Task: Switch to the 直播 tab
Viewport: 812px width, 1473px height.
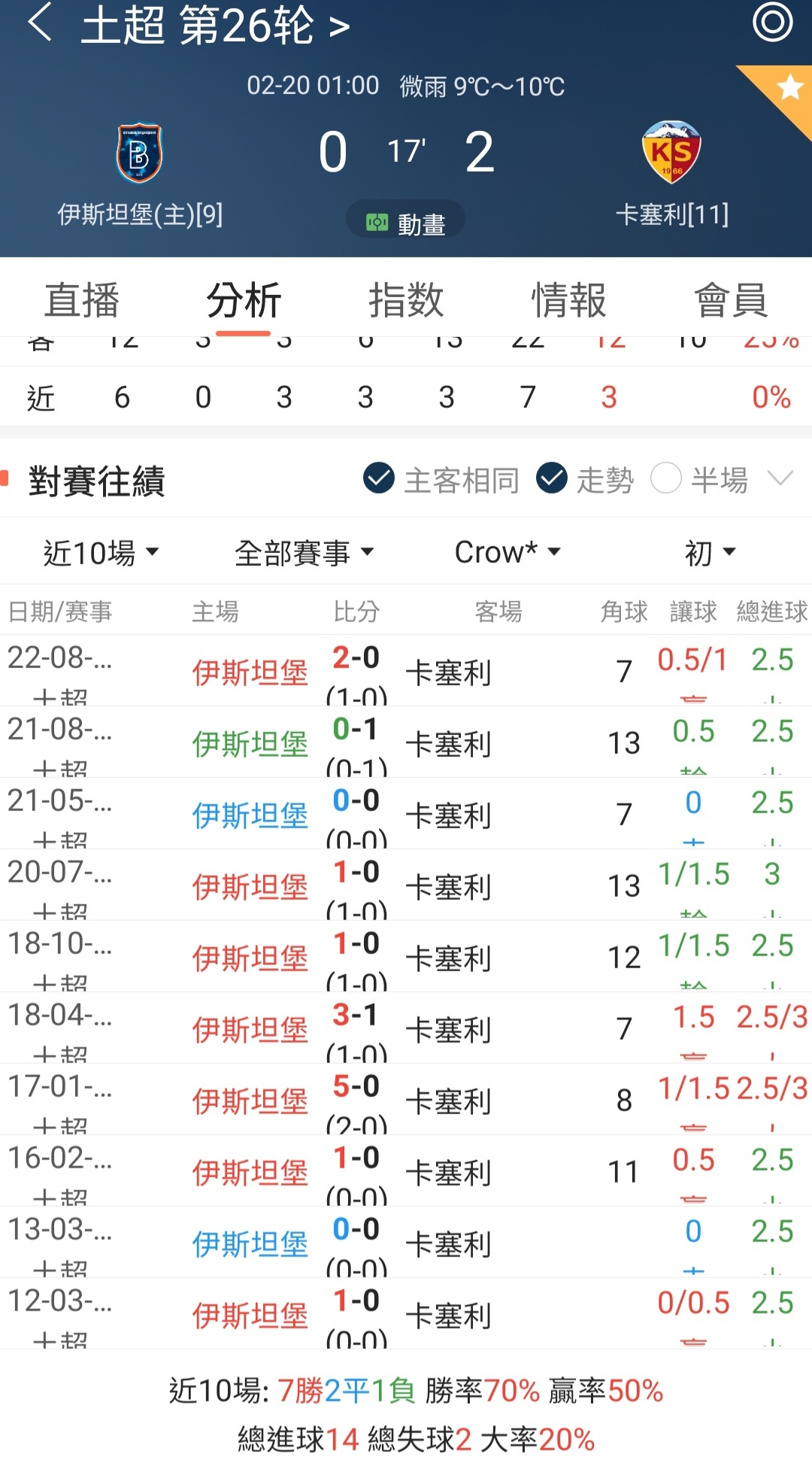Action: (82, 300)
